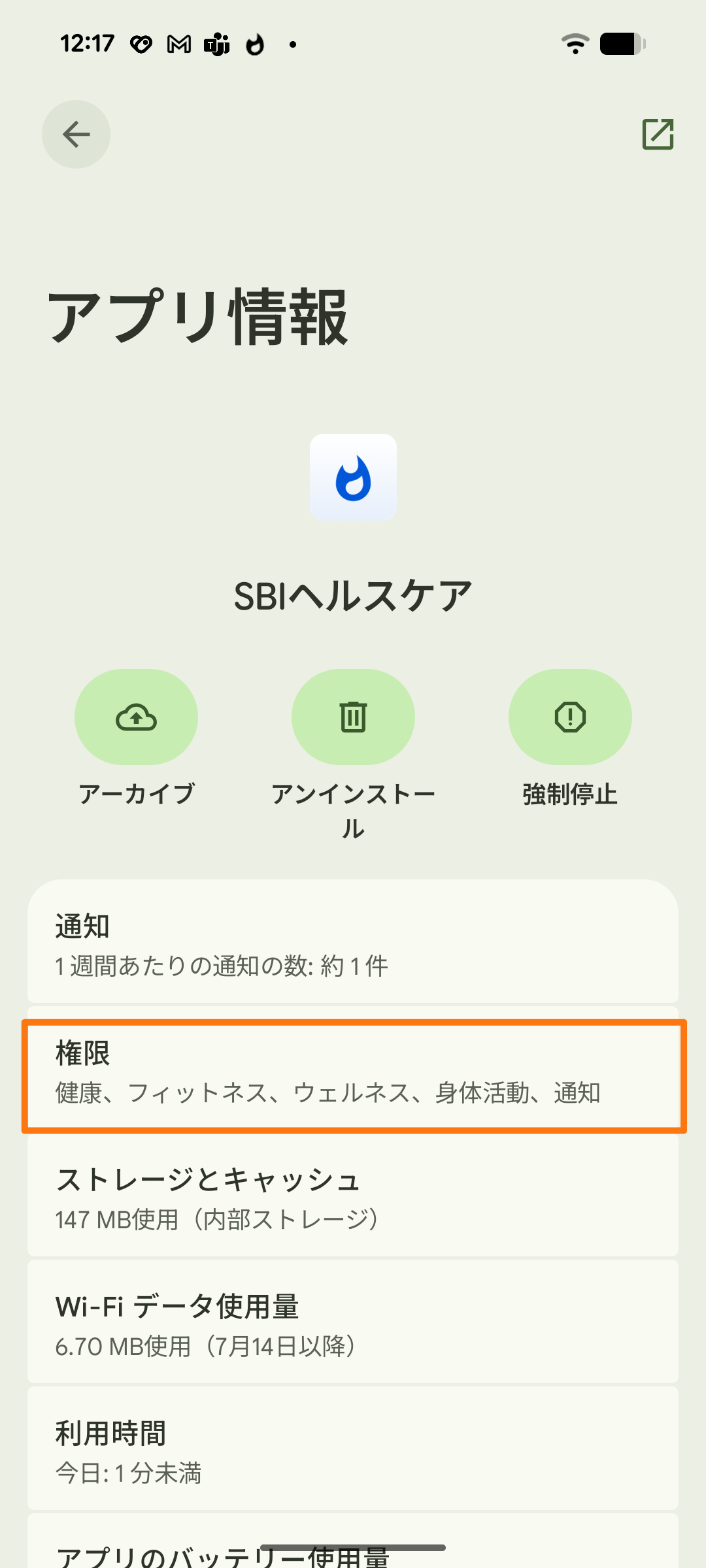
Task: Tap the back arrow to return
Action: pyautogui.click(x=76, y=134)
